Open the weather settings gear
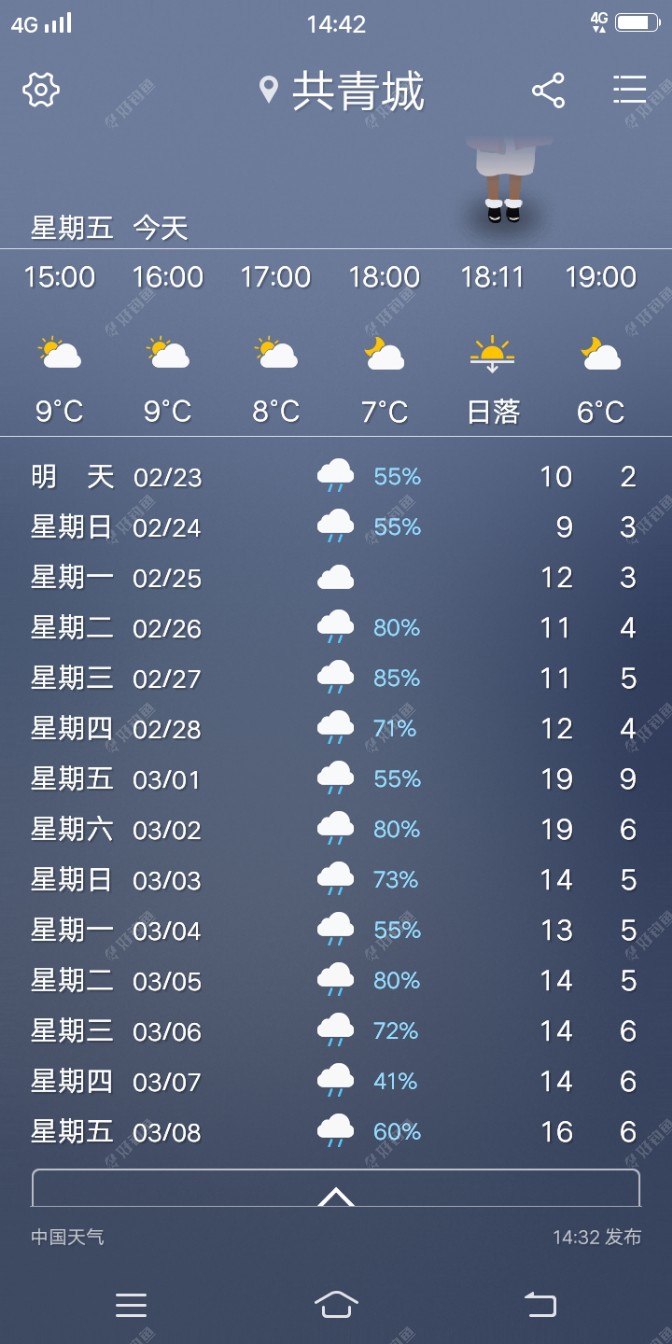The height and width of the screenshot is (1344, 672). [x=41, y=90]
